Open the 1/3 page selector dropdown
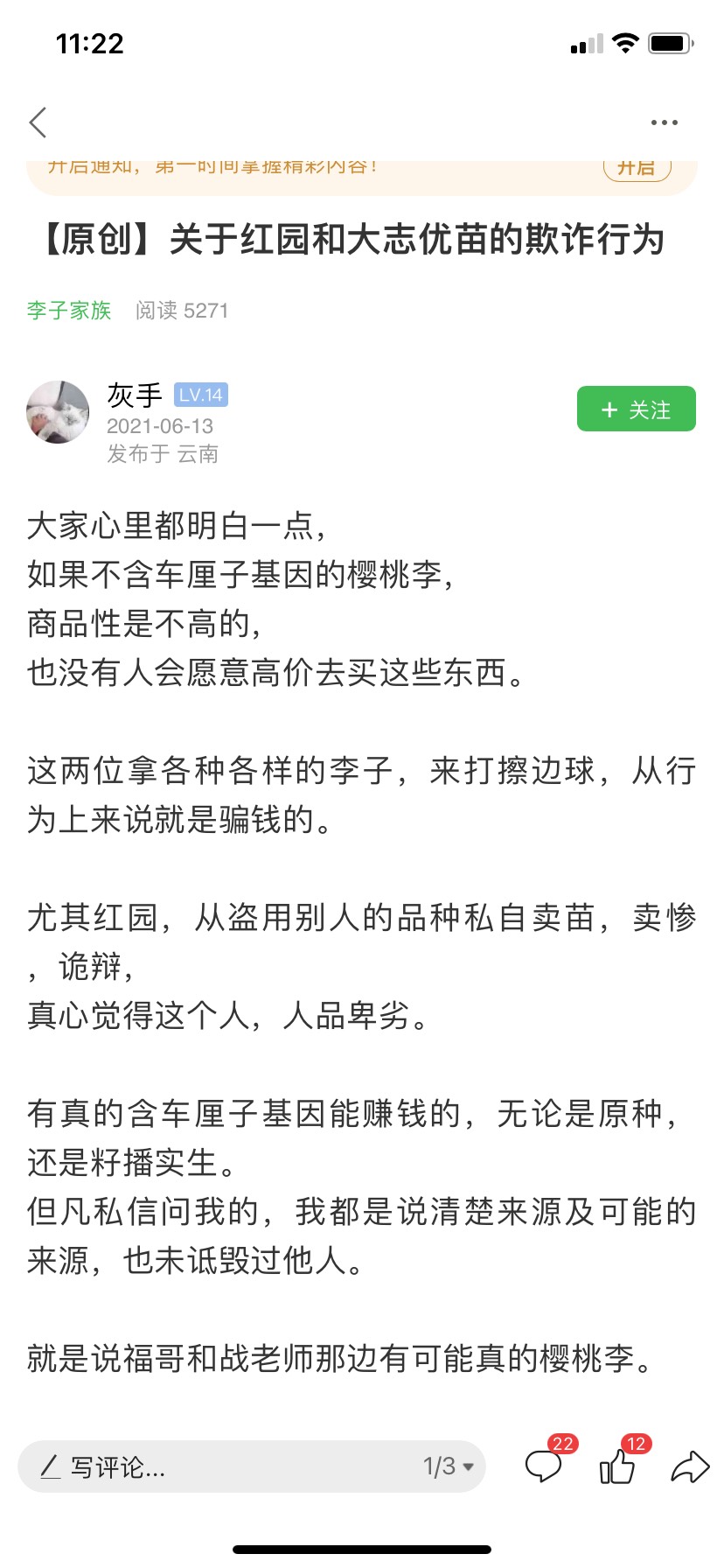 [449, 1466]
